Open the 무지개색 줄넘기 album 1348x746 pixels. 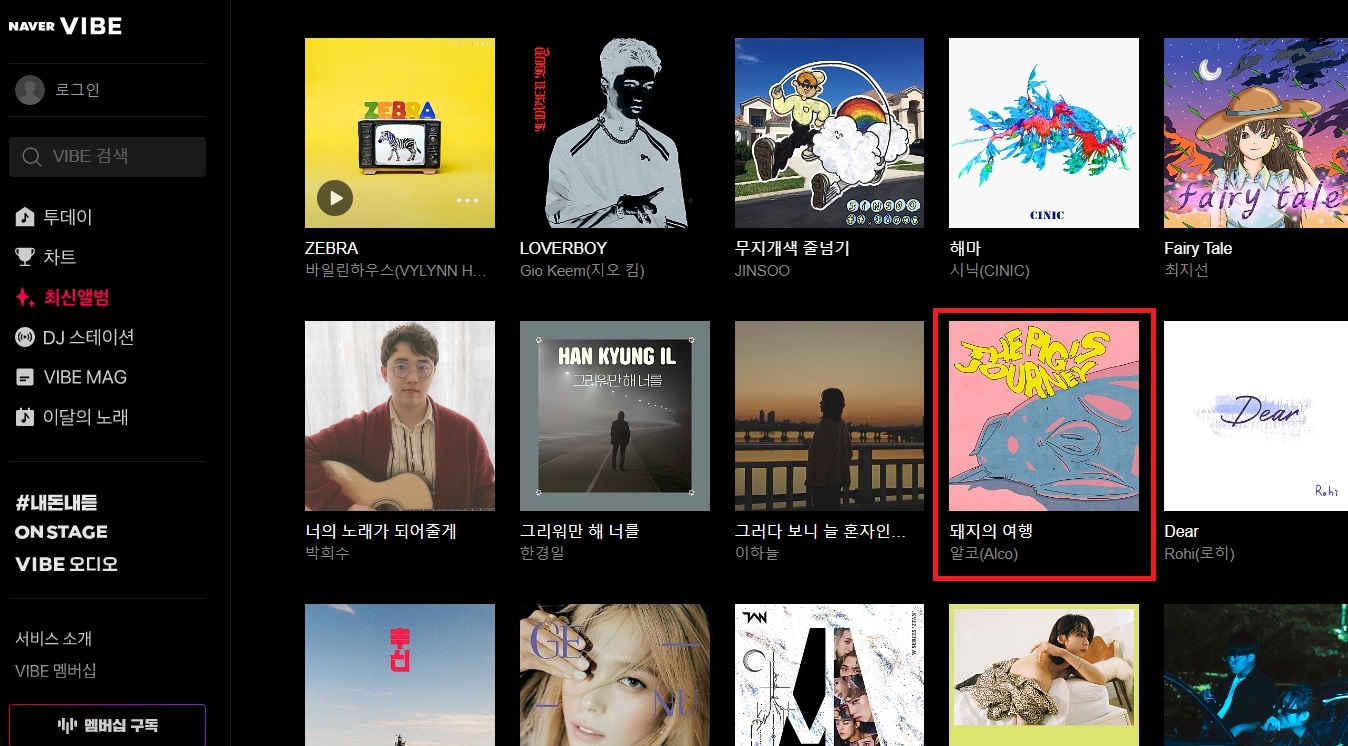(x=829, y=133)
